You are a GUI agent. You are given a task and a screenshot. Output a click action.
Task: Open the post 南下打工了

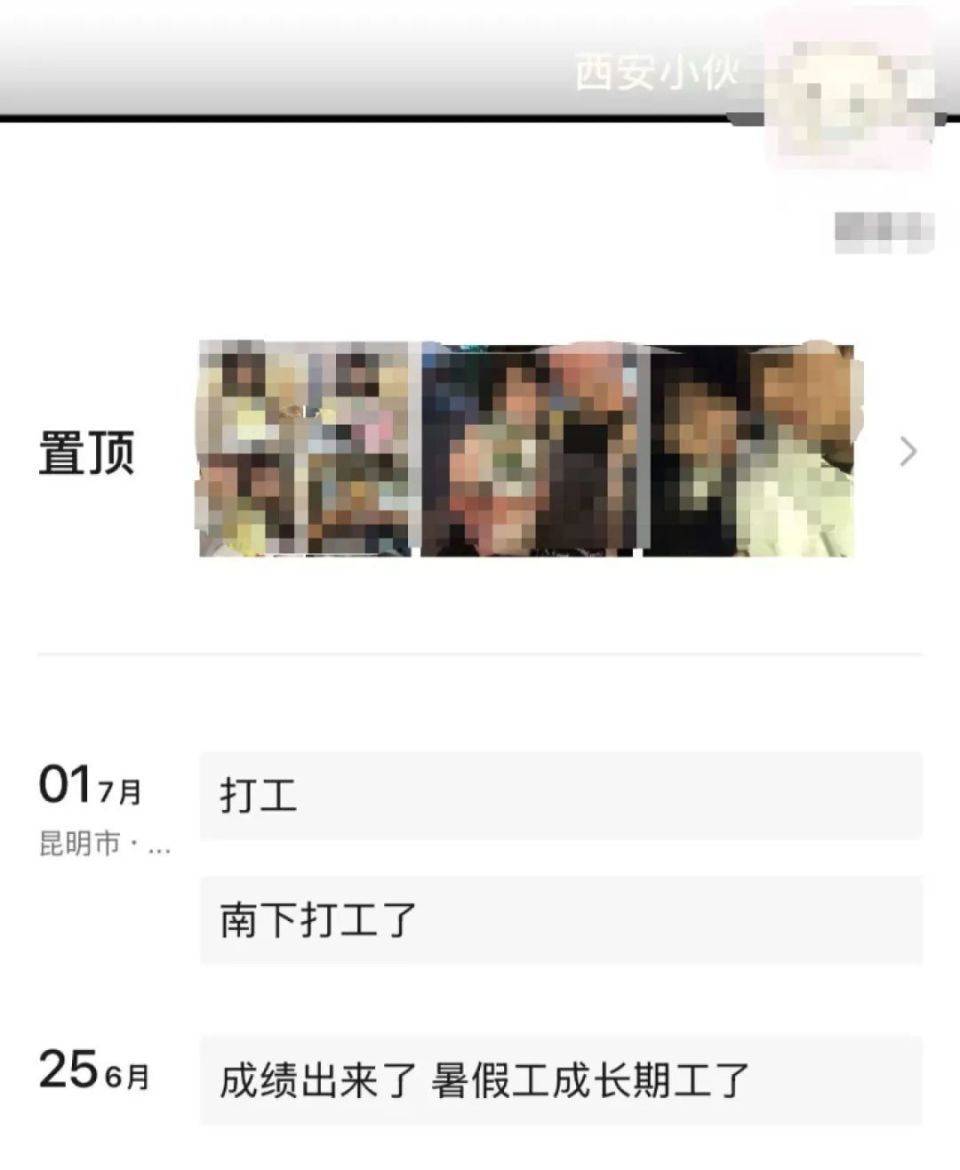(560, 920)
